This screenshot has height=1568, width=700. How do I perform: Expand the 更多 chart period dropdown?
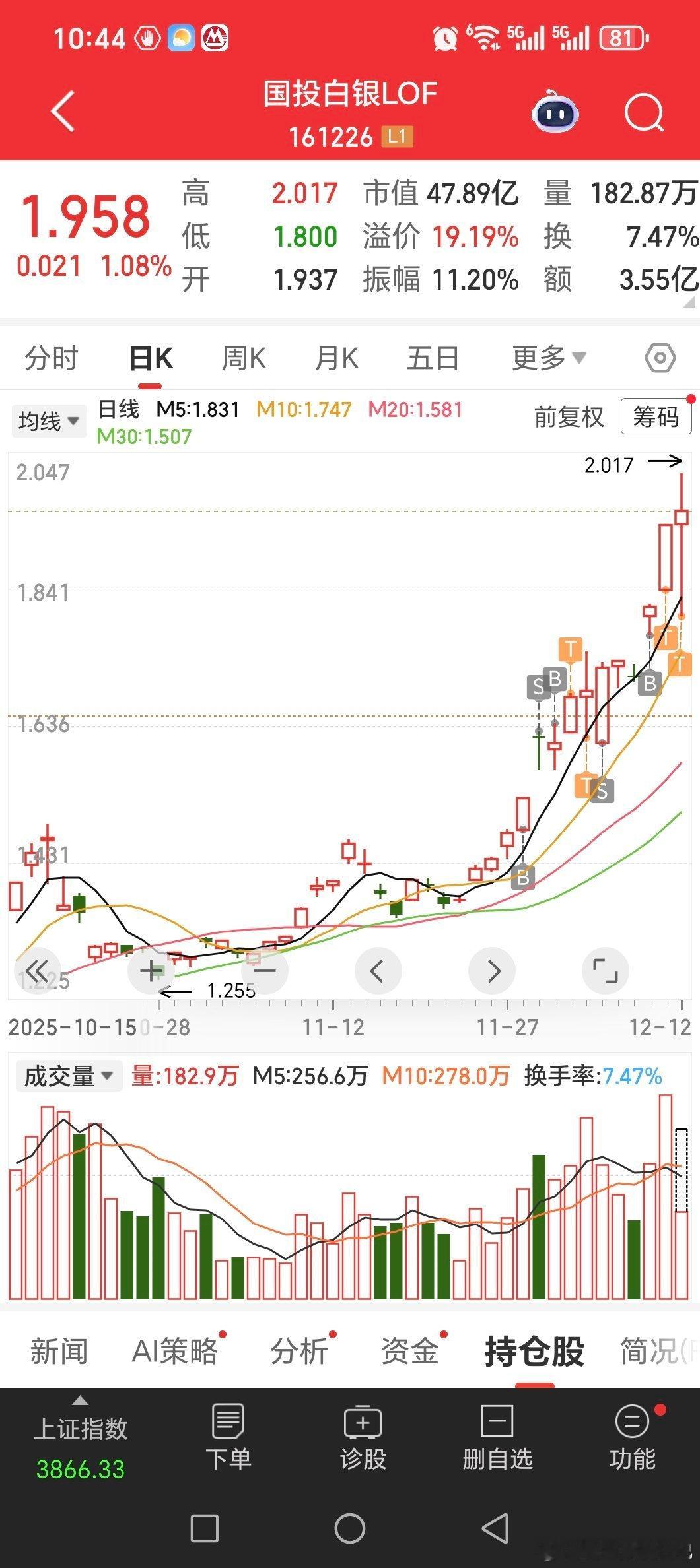[x=547, y=357]
